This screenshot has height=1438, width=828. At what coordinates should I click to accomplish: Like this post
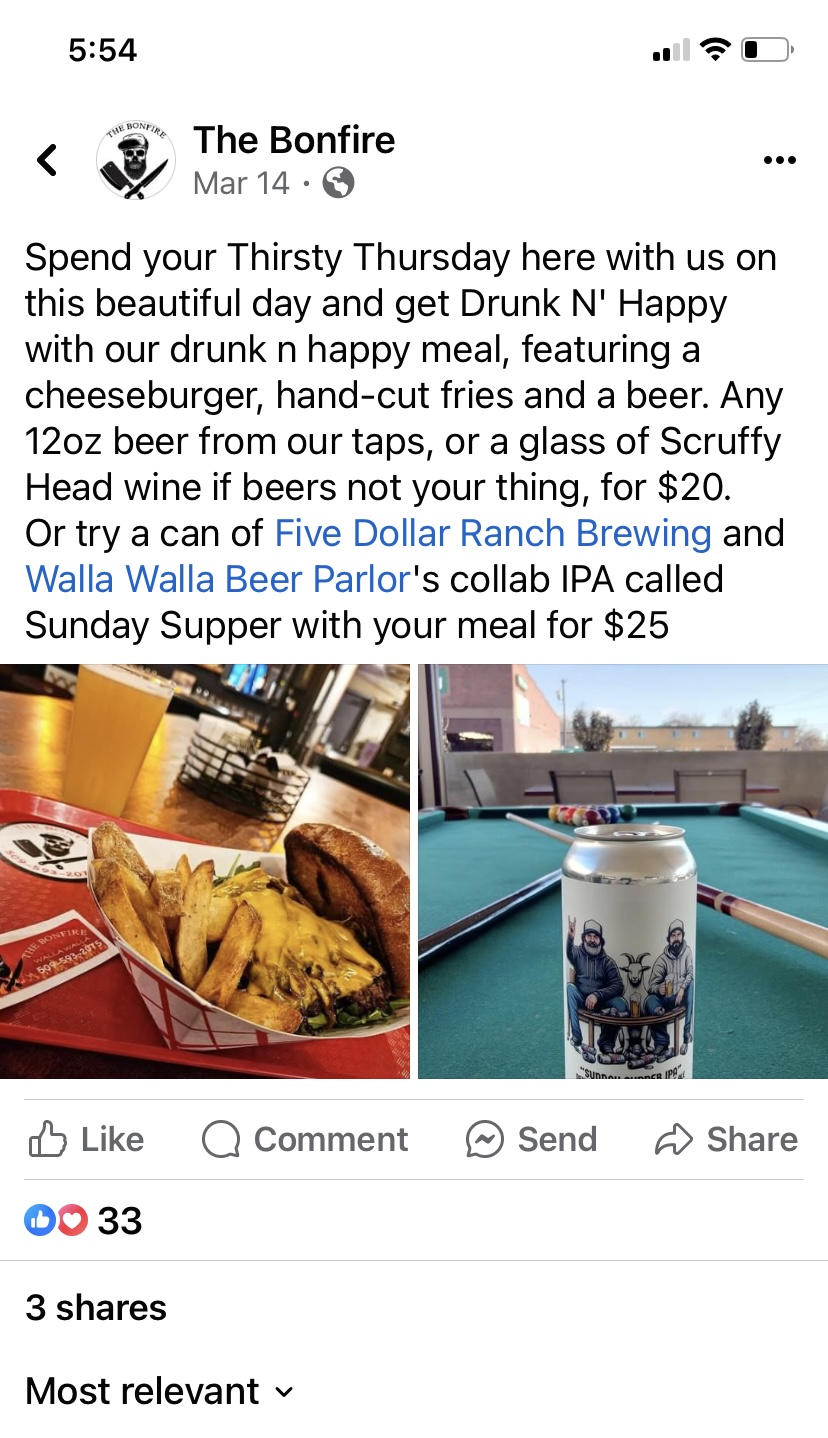(87, 1139)
